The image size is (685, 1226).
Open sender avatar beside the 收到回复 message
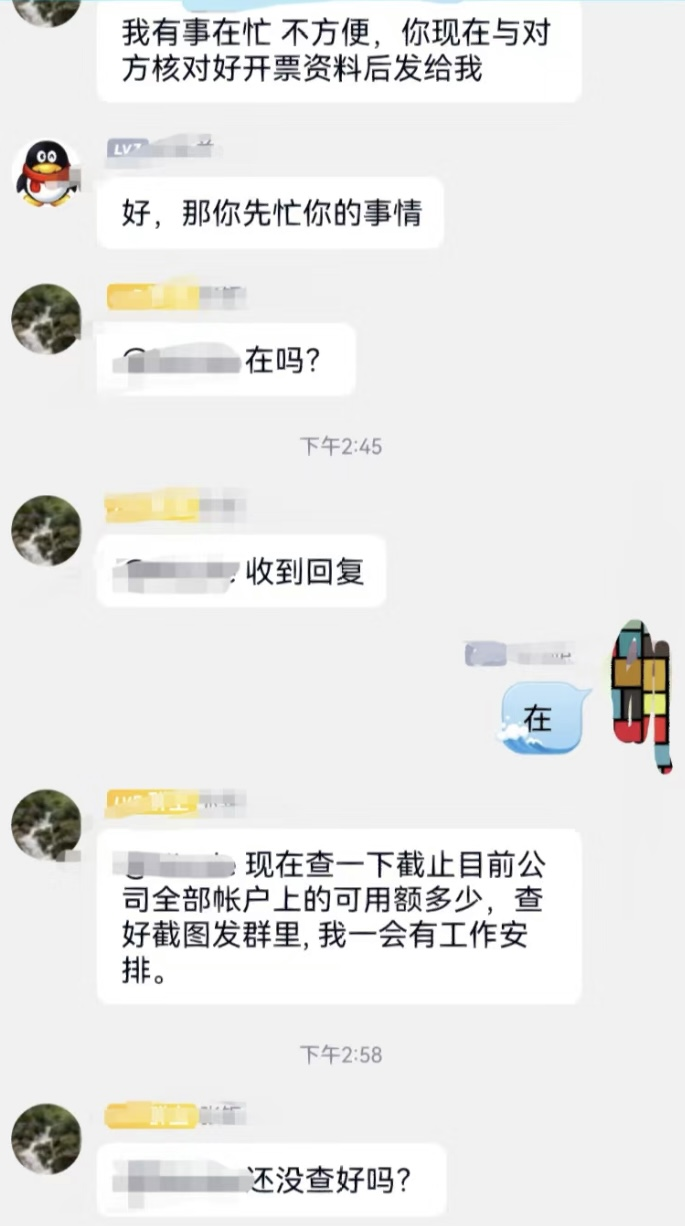tap(46, 531)
